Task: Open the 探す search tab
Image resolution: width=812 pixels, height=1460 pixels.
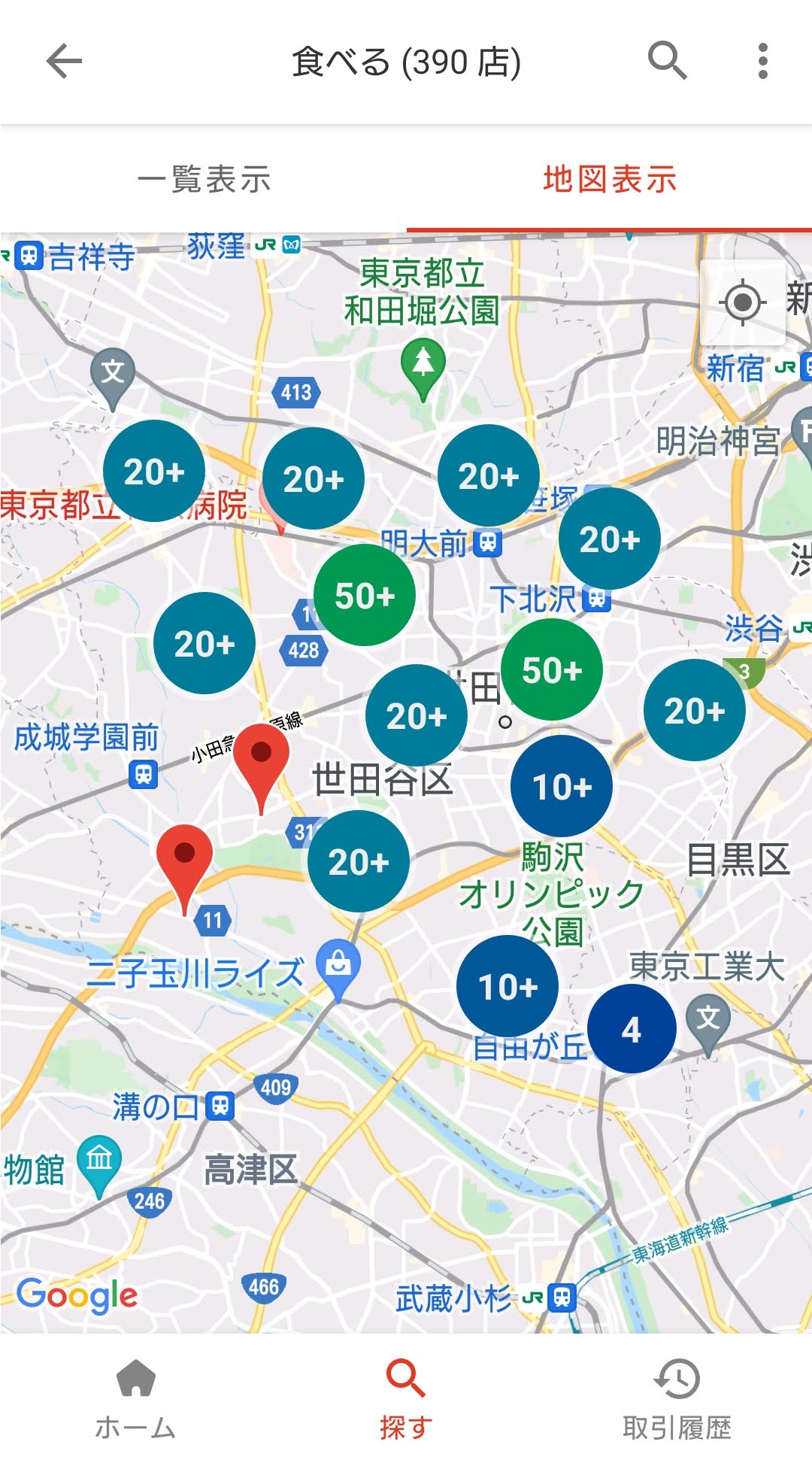Action: click(x=406, y=1401)
